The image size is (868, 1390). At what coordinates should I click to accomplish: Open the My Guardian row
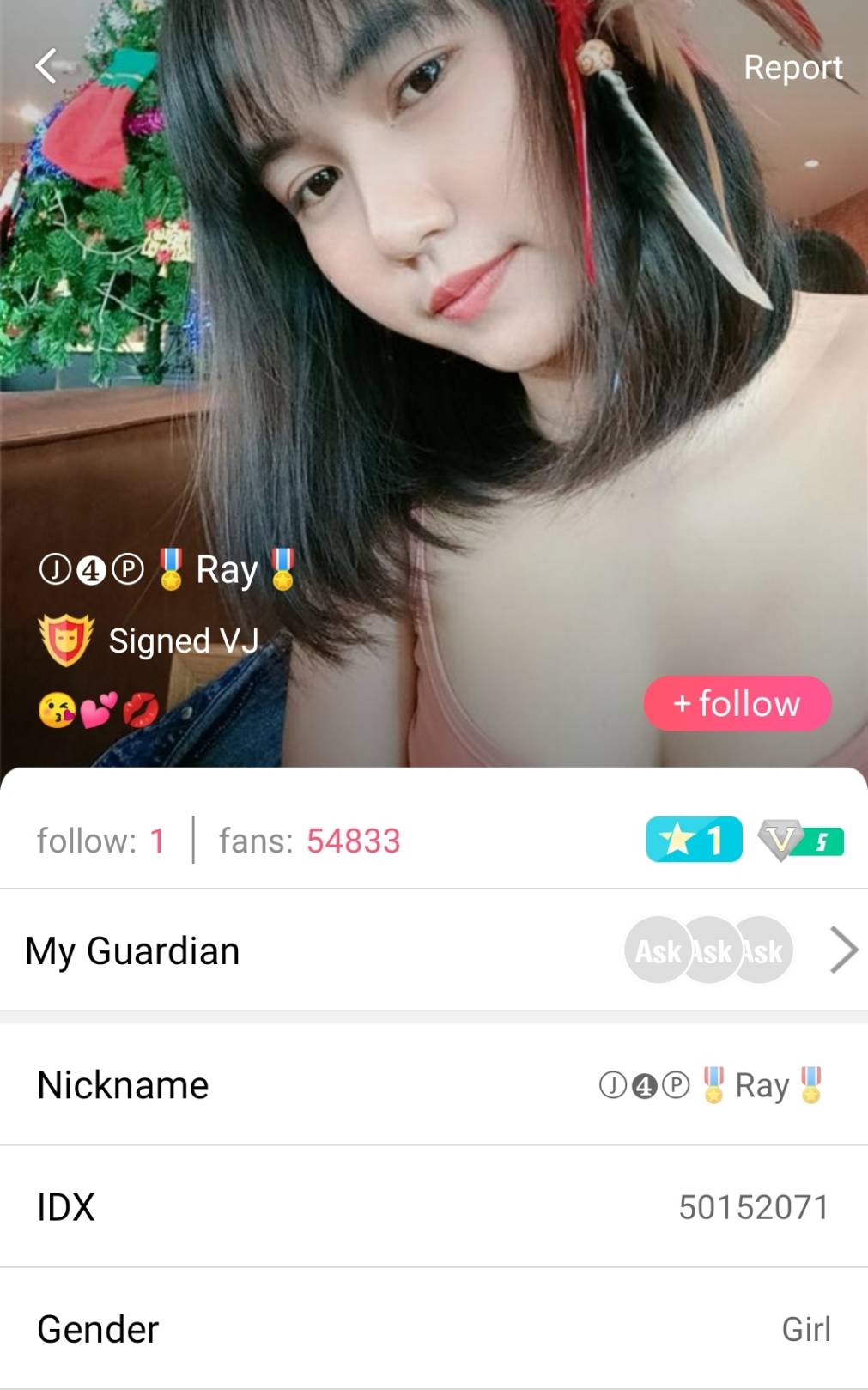pos(434,950)
